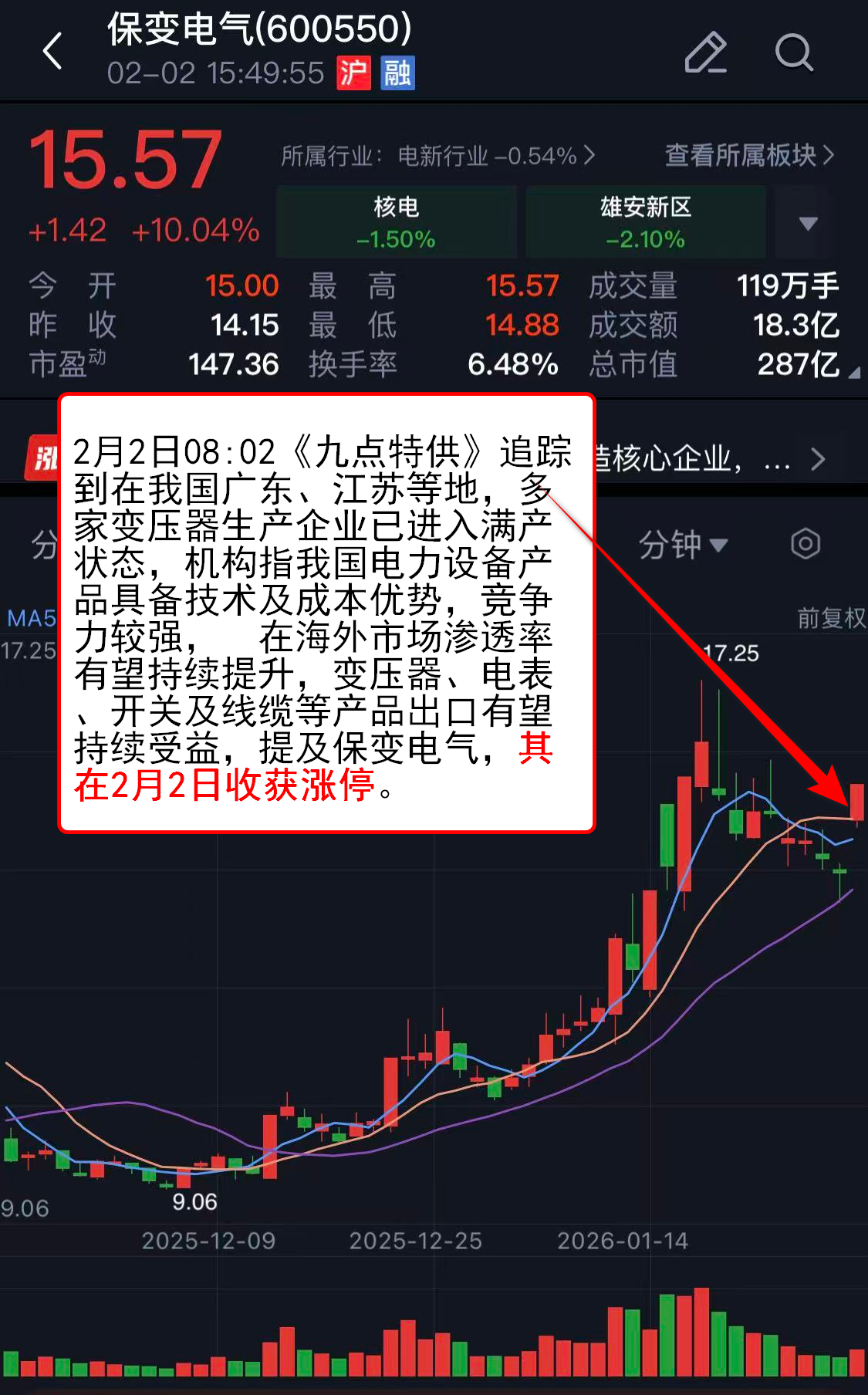Open the 电新行业 industry link
868x1395 pixels.
[x=438, y=156]
